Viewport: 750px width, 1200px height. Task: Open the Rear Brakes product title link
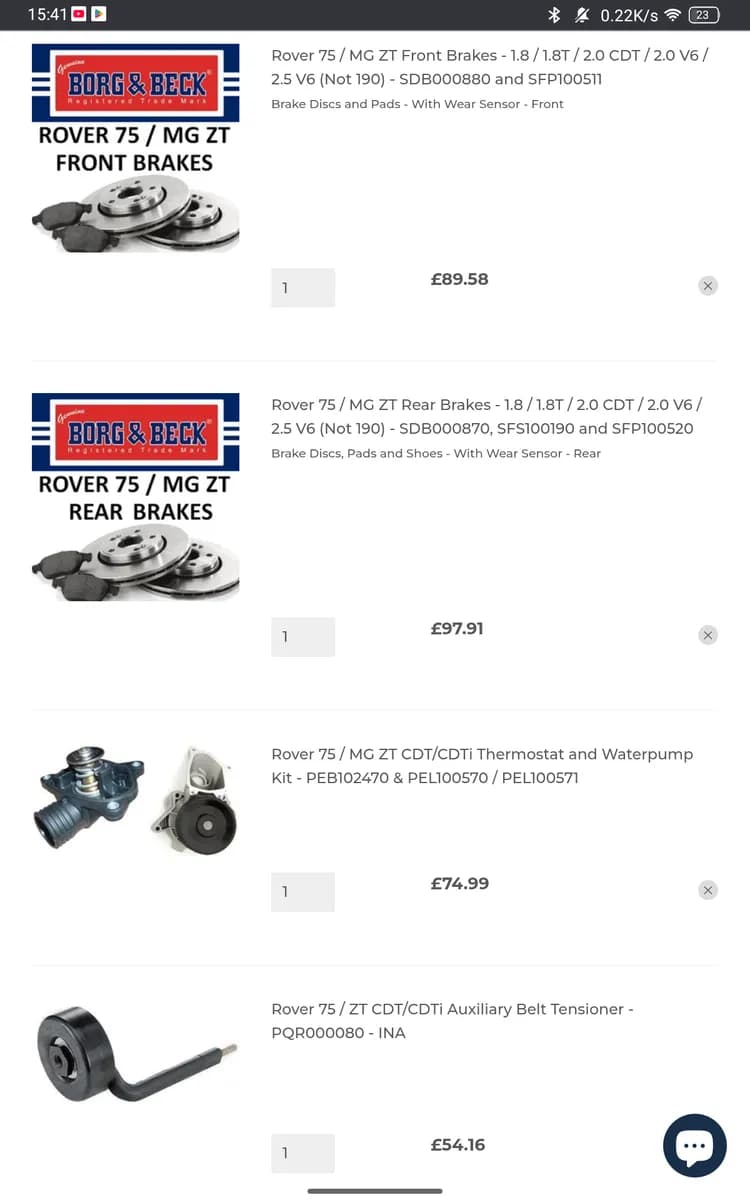coord(487,416)
